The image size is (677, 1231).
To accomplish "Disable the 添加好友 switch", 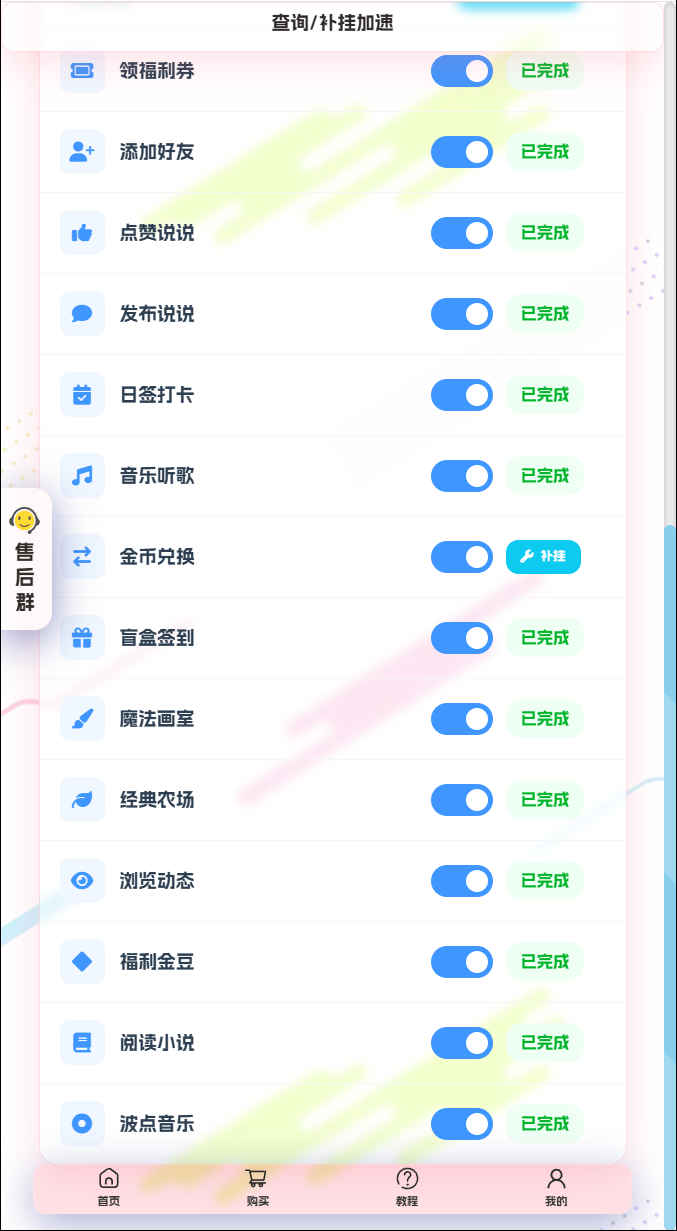I will (462, 152).
